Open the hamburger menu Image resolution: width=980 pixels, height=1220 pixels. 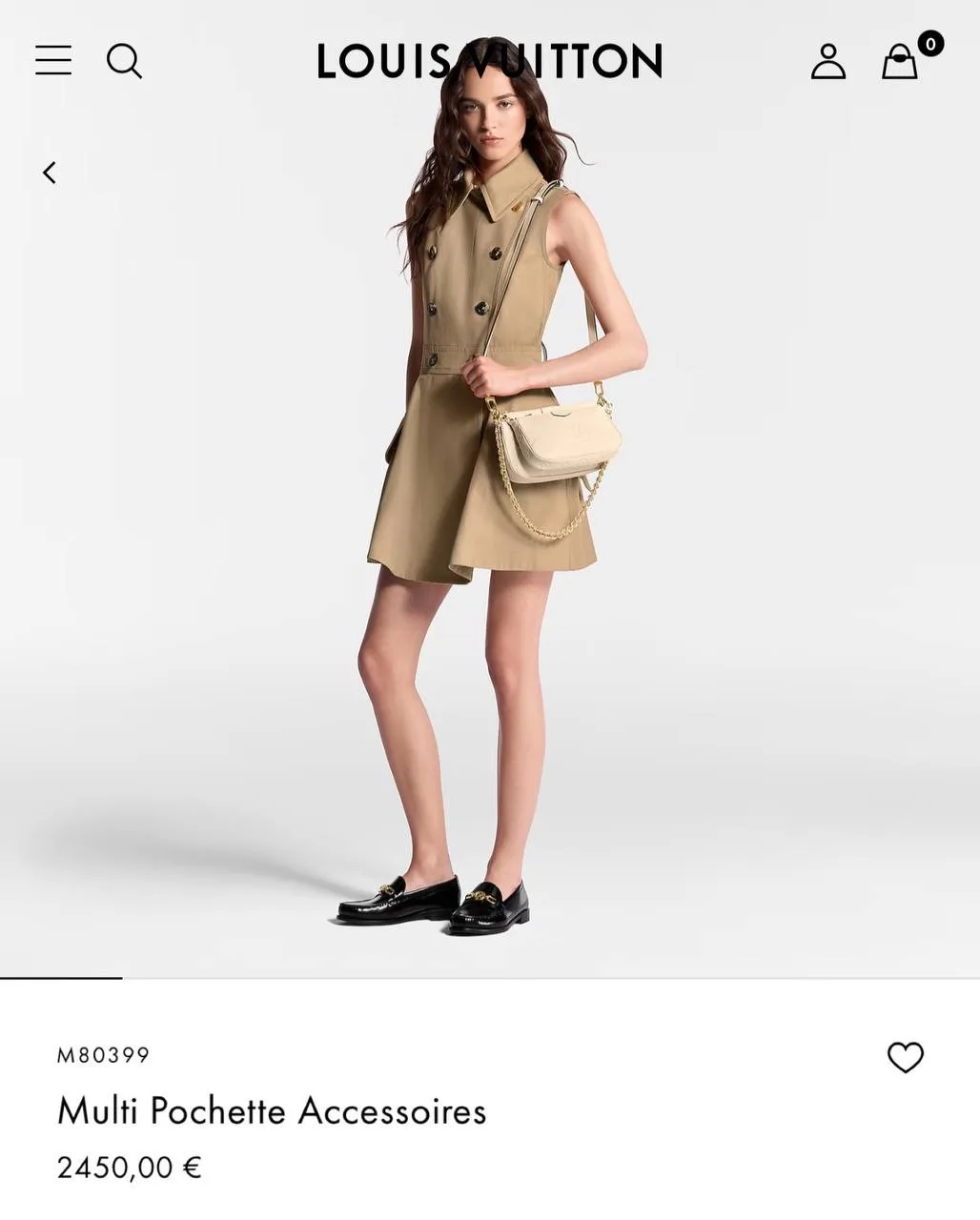[53, 60]
